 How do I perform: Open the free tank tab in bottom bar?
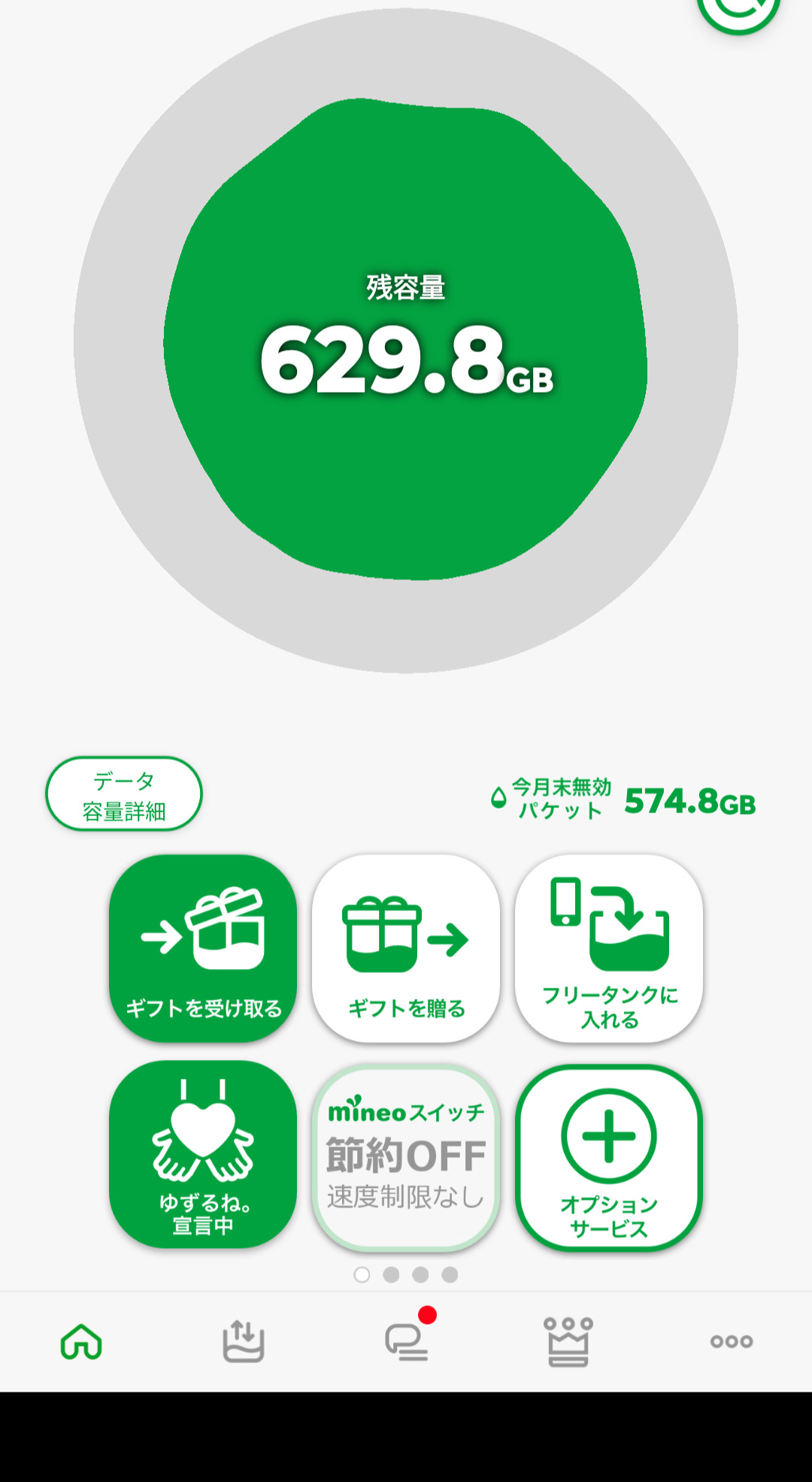click(244, 1341)
